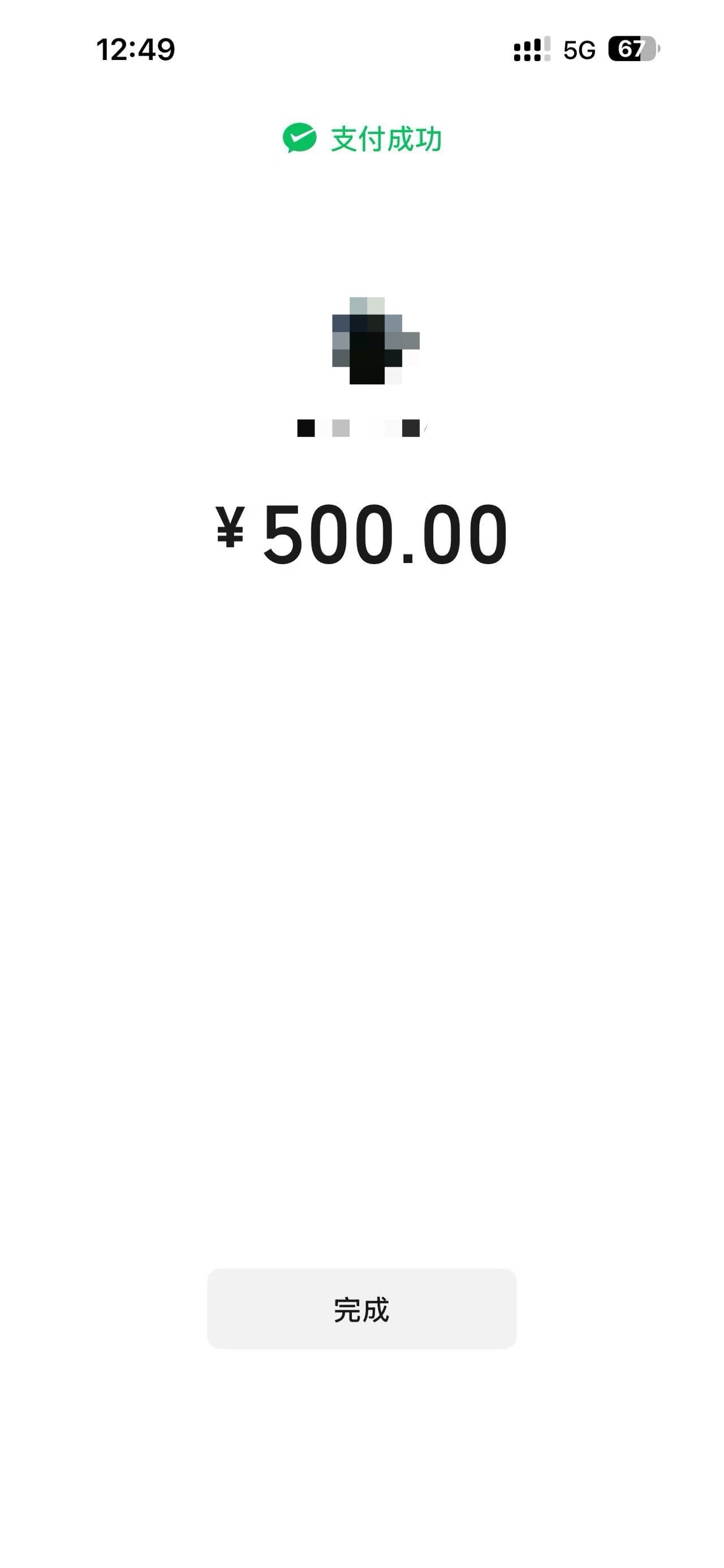The height and width of the screenshot is (1568, 724).
Task: Tap the 完成 button to finish
Action: pyautogui.click(x=361, y=1309)
